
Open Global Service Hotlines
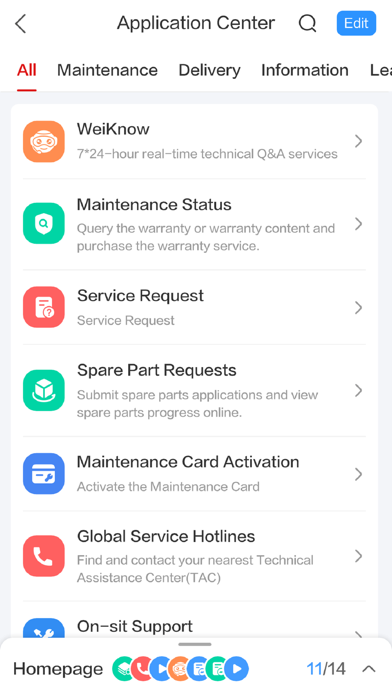click(194, 556)
